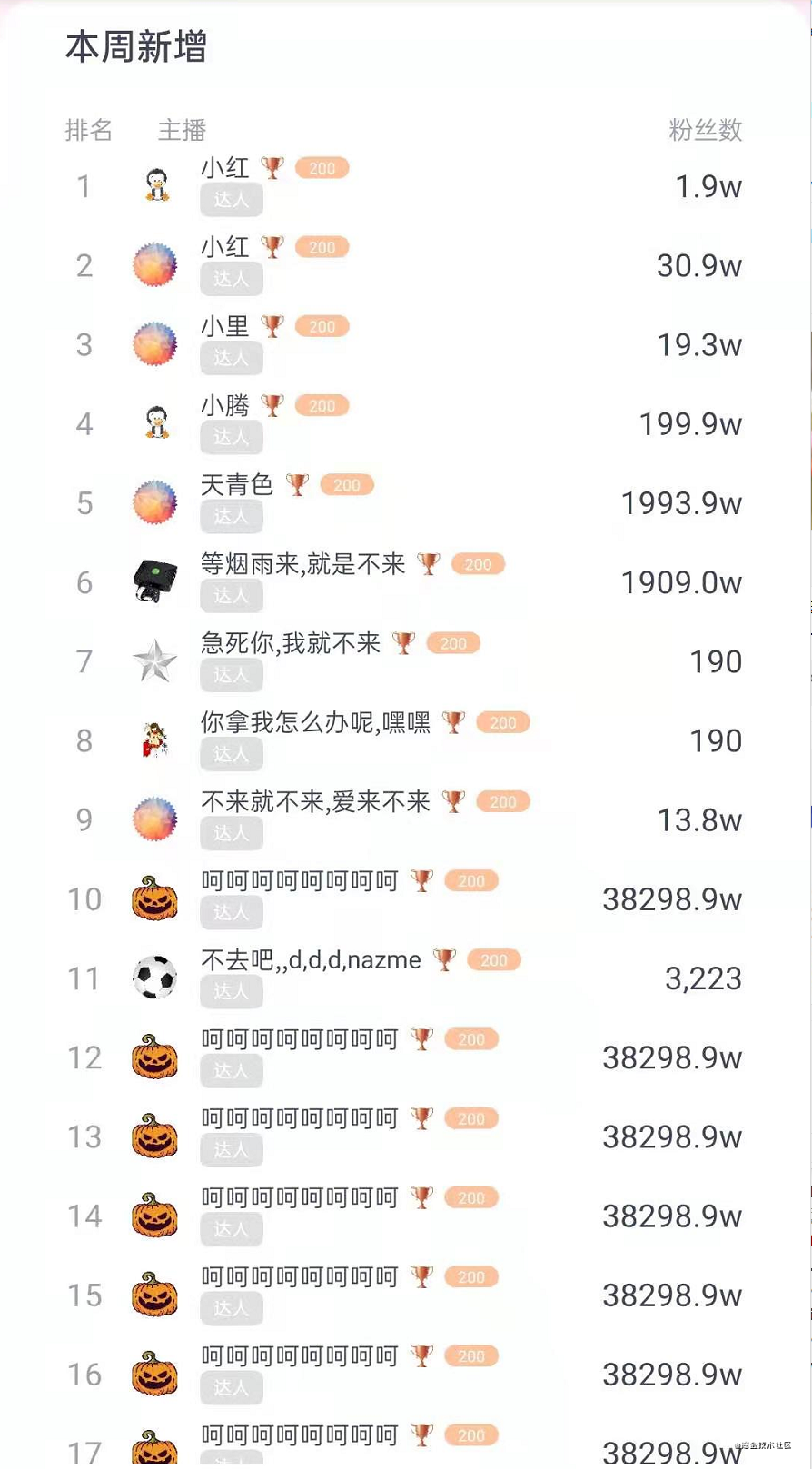This screenshot has height=1469, width=812.
Task: Click the penguin avatar of 小红
Action: pos(154,186)
